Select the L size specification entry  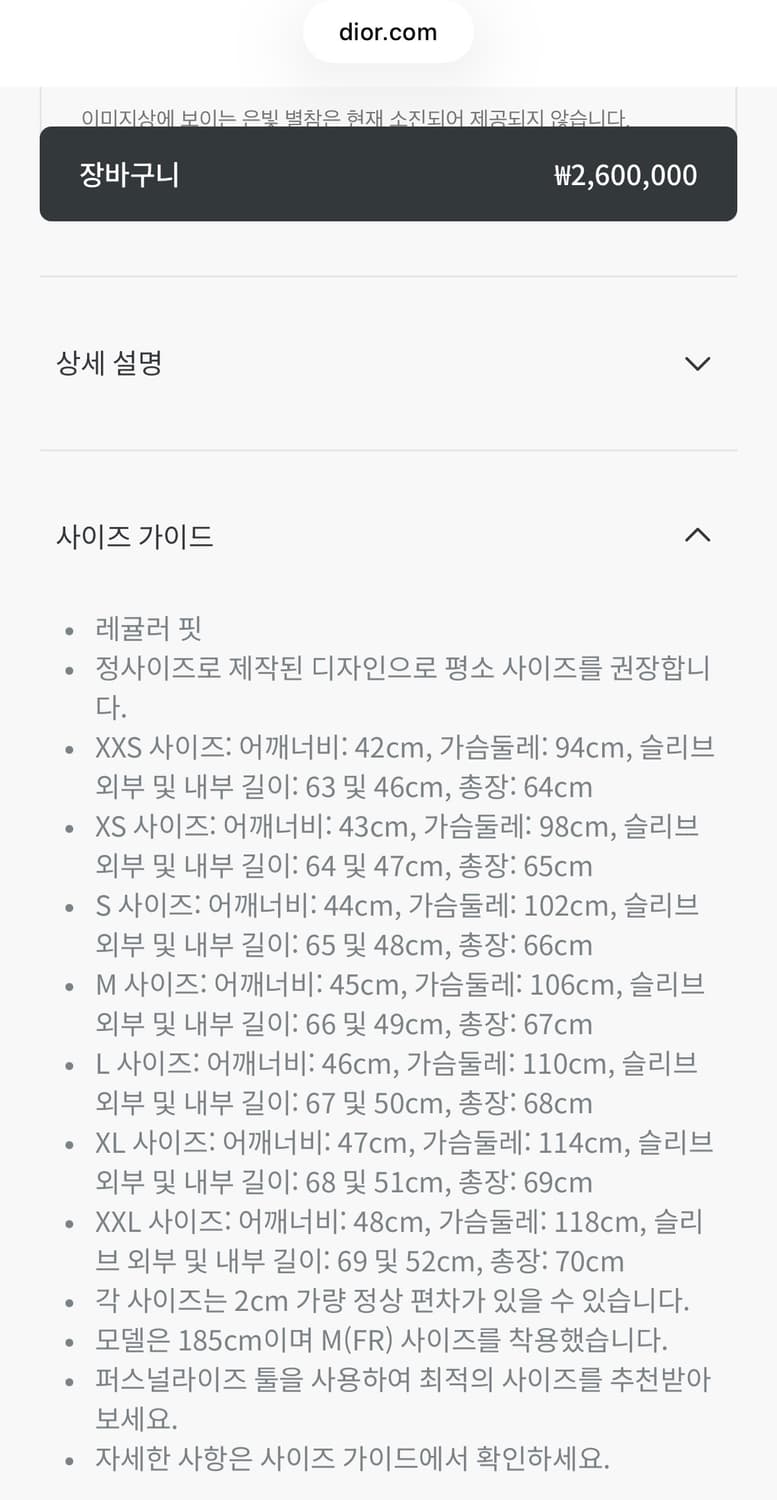(400, 1082)
